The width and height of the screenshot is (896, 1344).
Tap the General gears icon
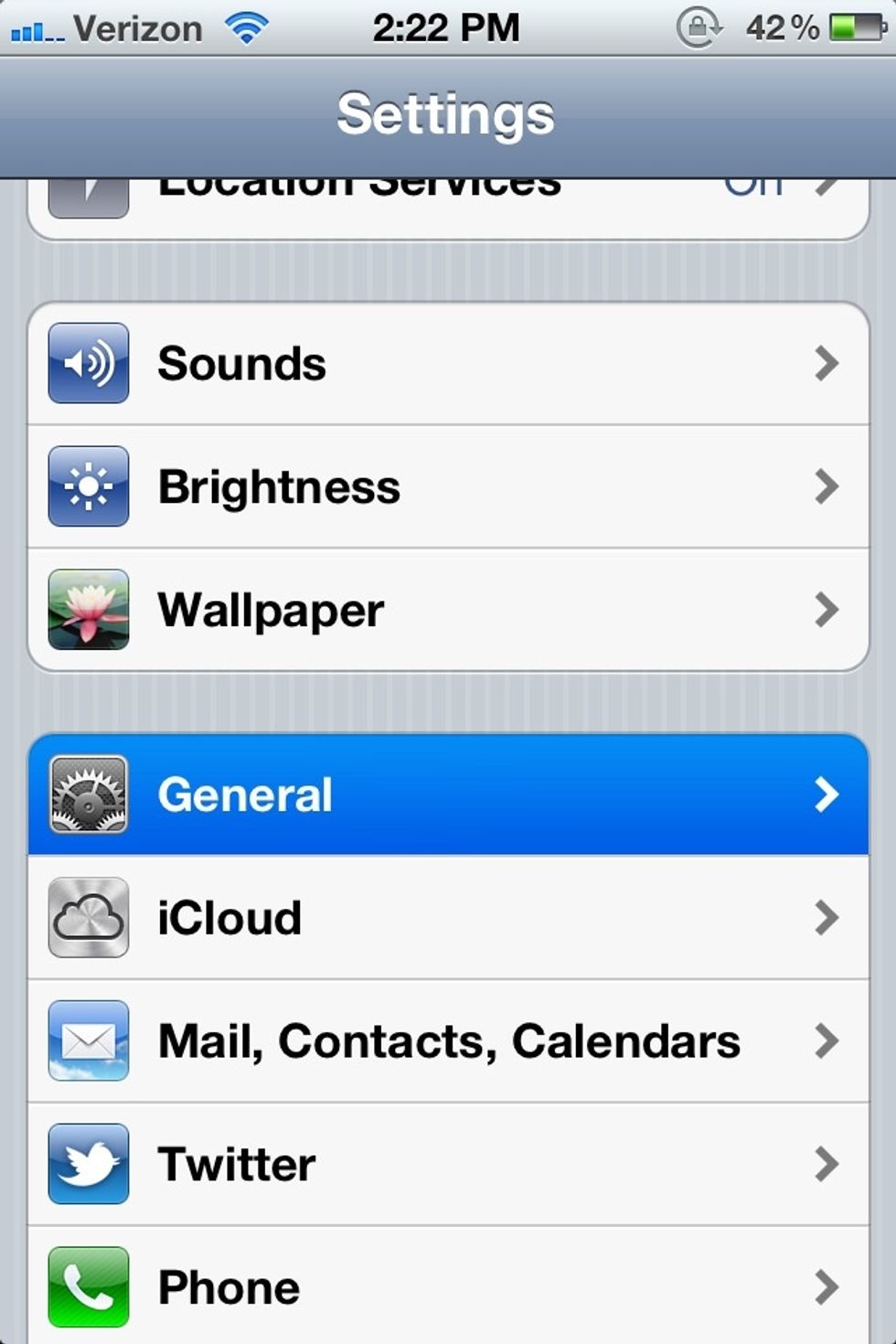point(88,794)
